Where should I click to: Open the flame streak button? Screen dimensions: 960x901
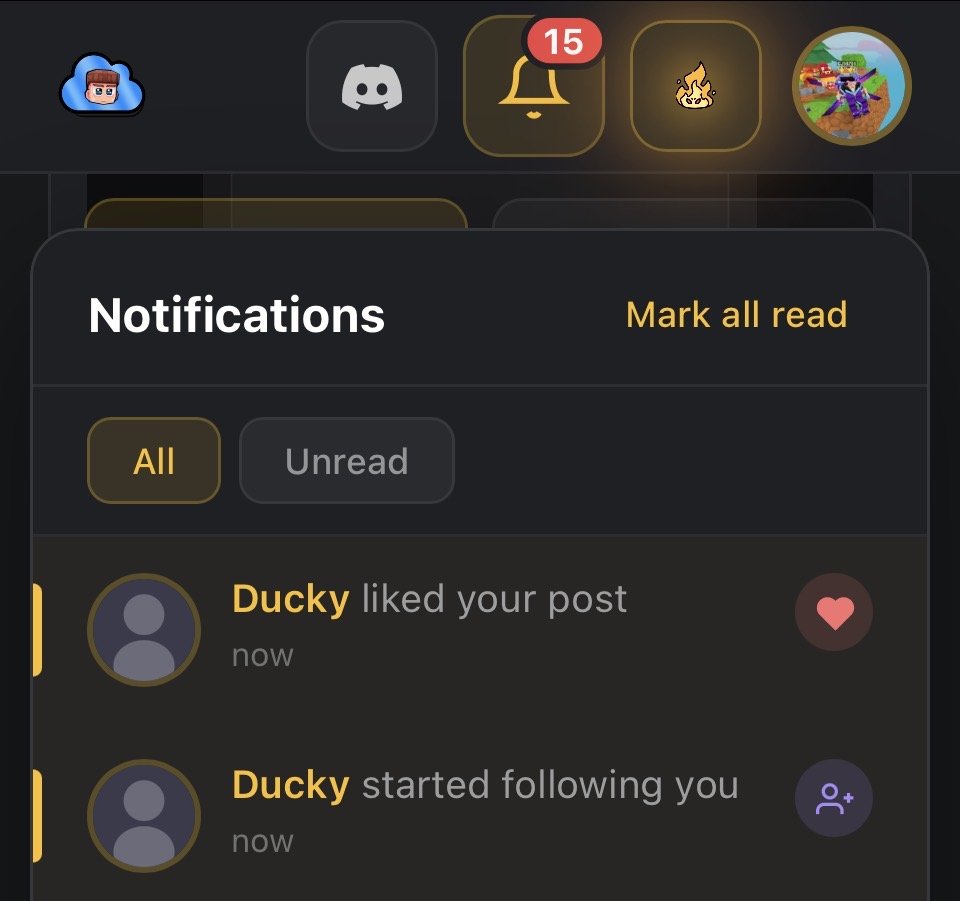pos(696,87)
